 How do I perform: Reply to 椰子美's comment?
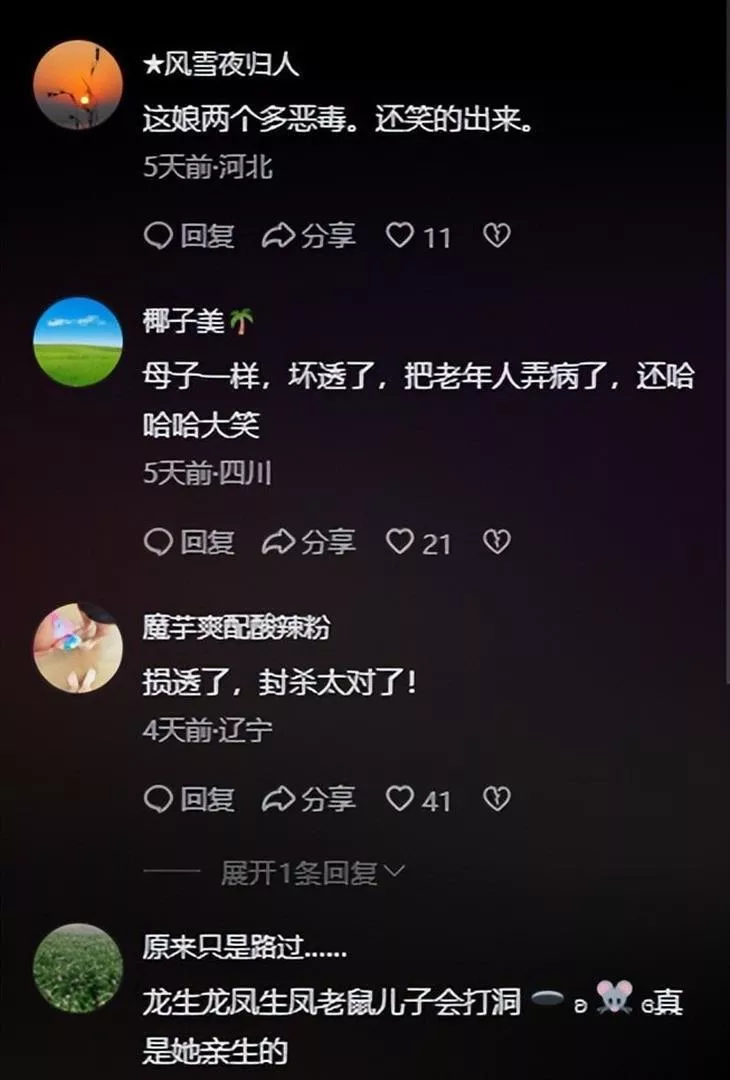coord(190,542)
